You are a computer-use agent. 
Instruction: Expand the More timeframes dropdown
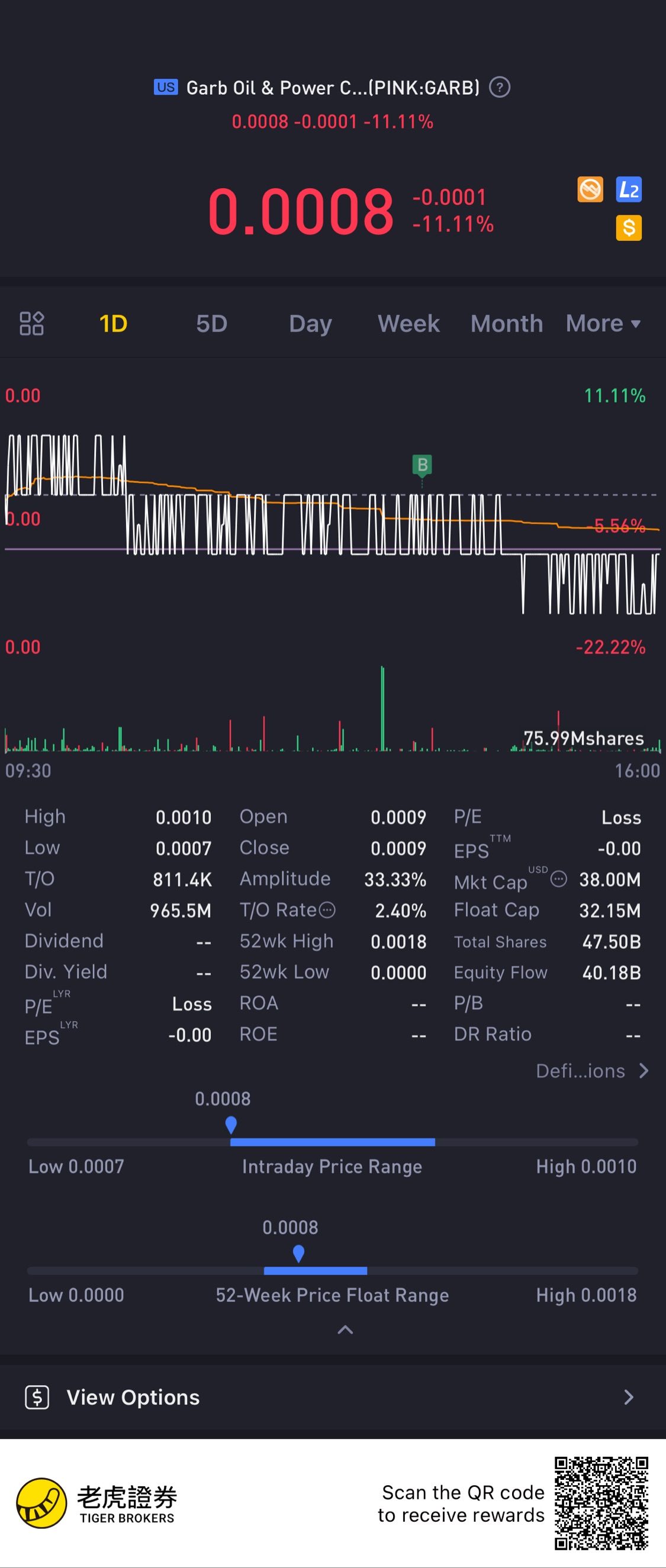tap(603, 323)
